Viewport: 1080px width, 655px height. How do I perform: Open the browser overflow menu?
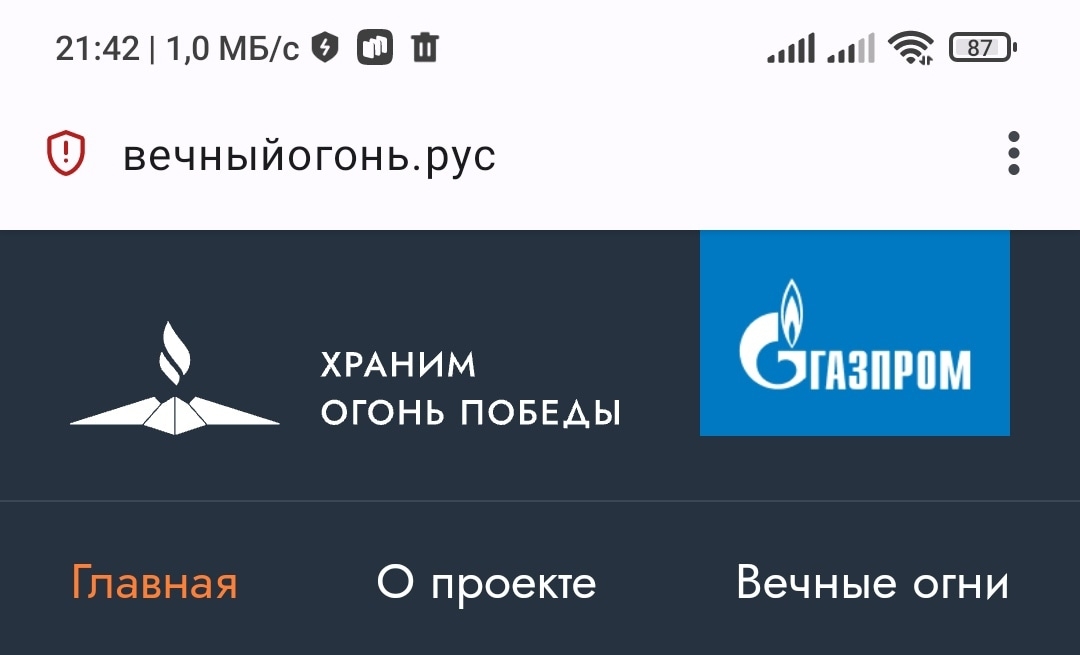[1013, 154]
